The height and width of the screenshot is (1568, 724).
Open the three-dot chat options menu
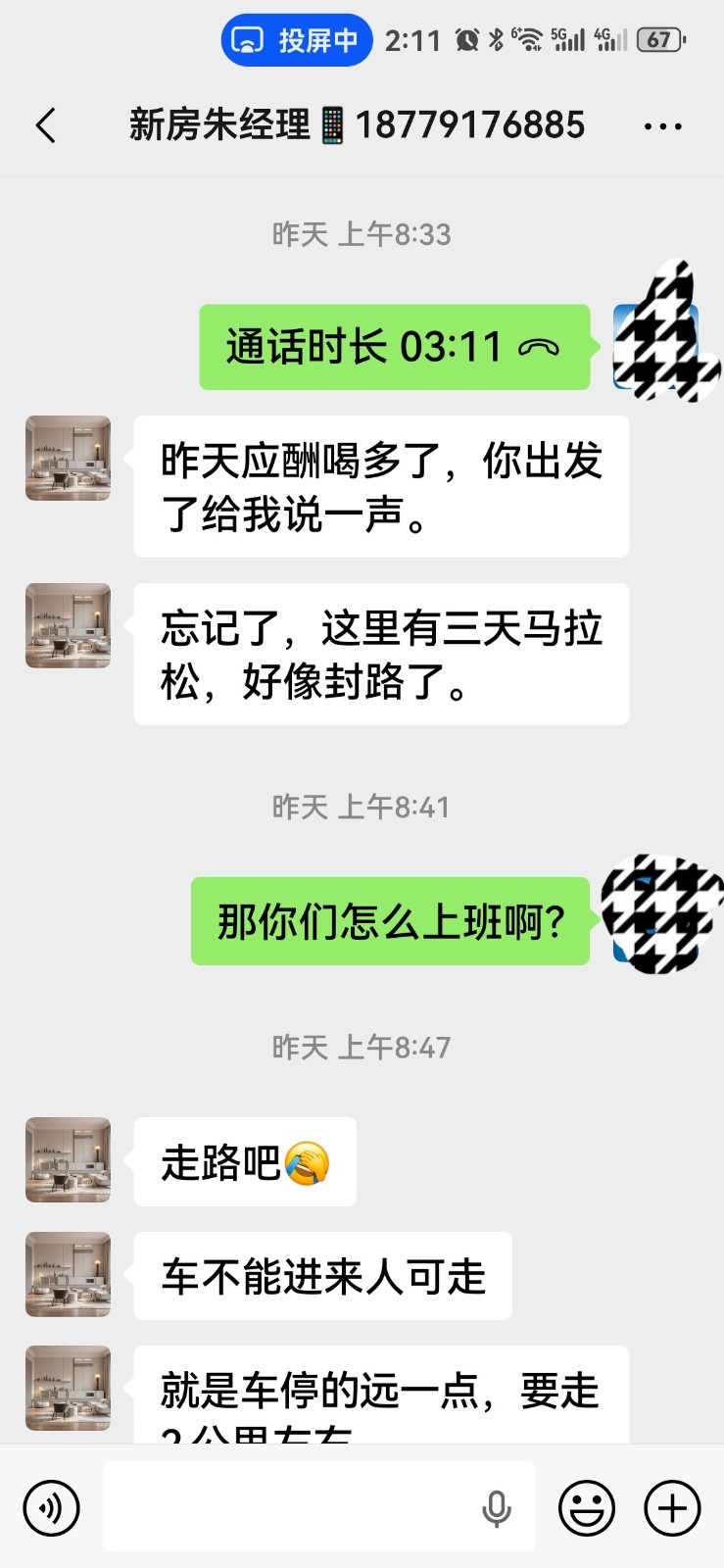pos(663,126)
